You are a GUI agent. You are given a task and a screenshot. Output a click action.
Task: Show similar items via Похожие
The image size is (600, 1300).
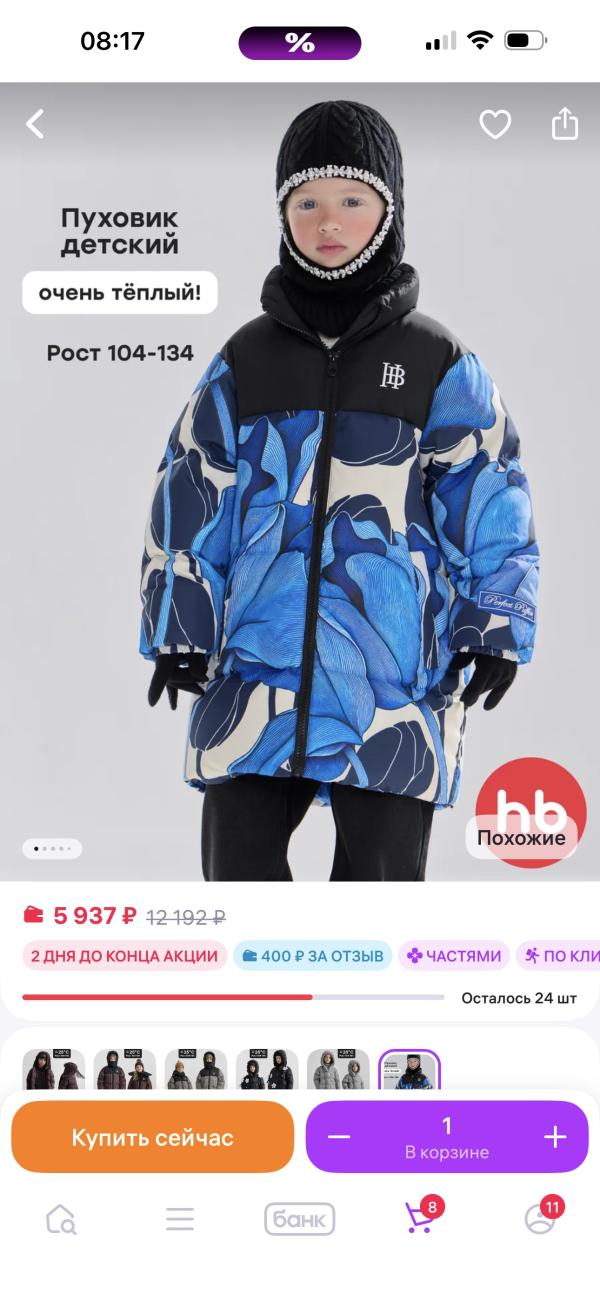(x=521, y=838)
